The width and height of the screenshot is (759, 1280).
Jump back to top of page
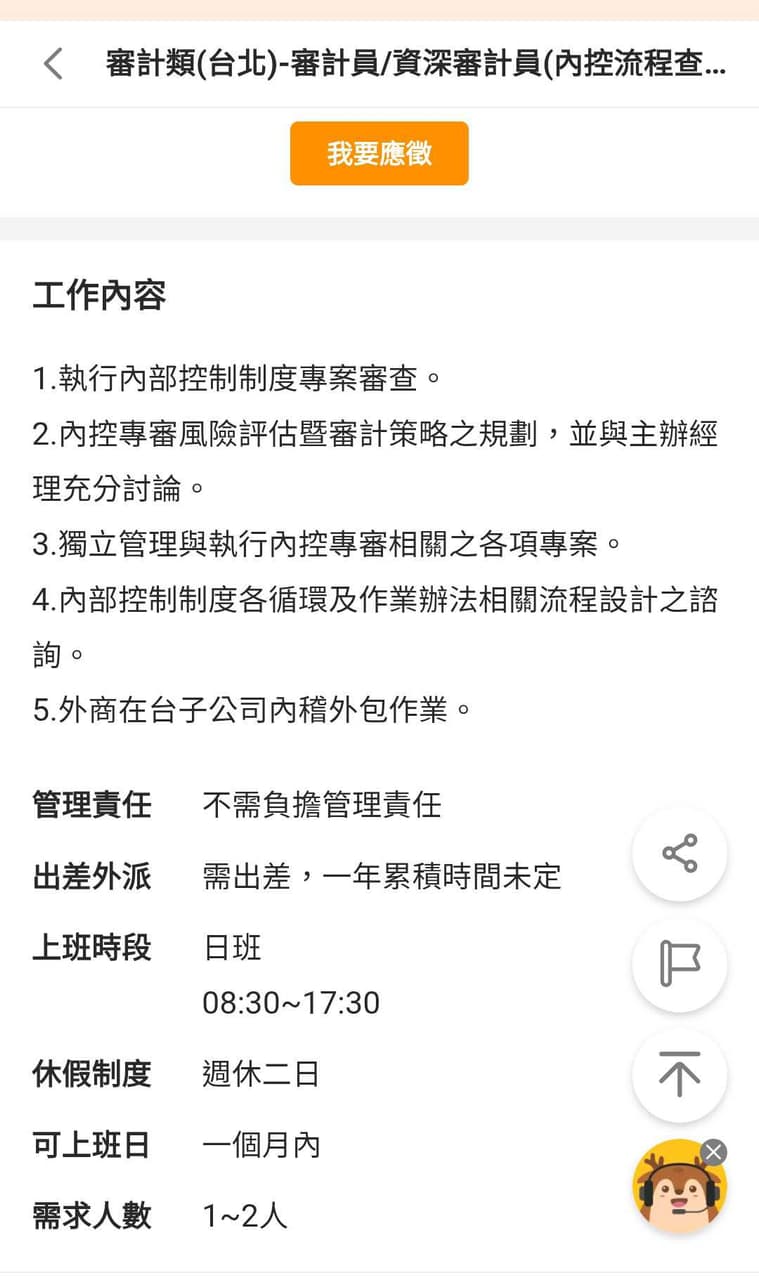[680, 1074]
